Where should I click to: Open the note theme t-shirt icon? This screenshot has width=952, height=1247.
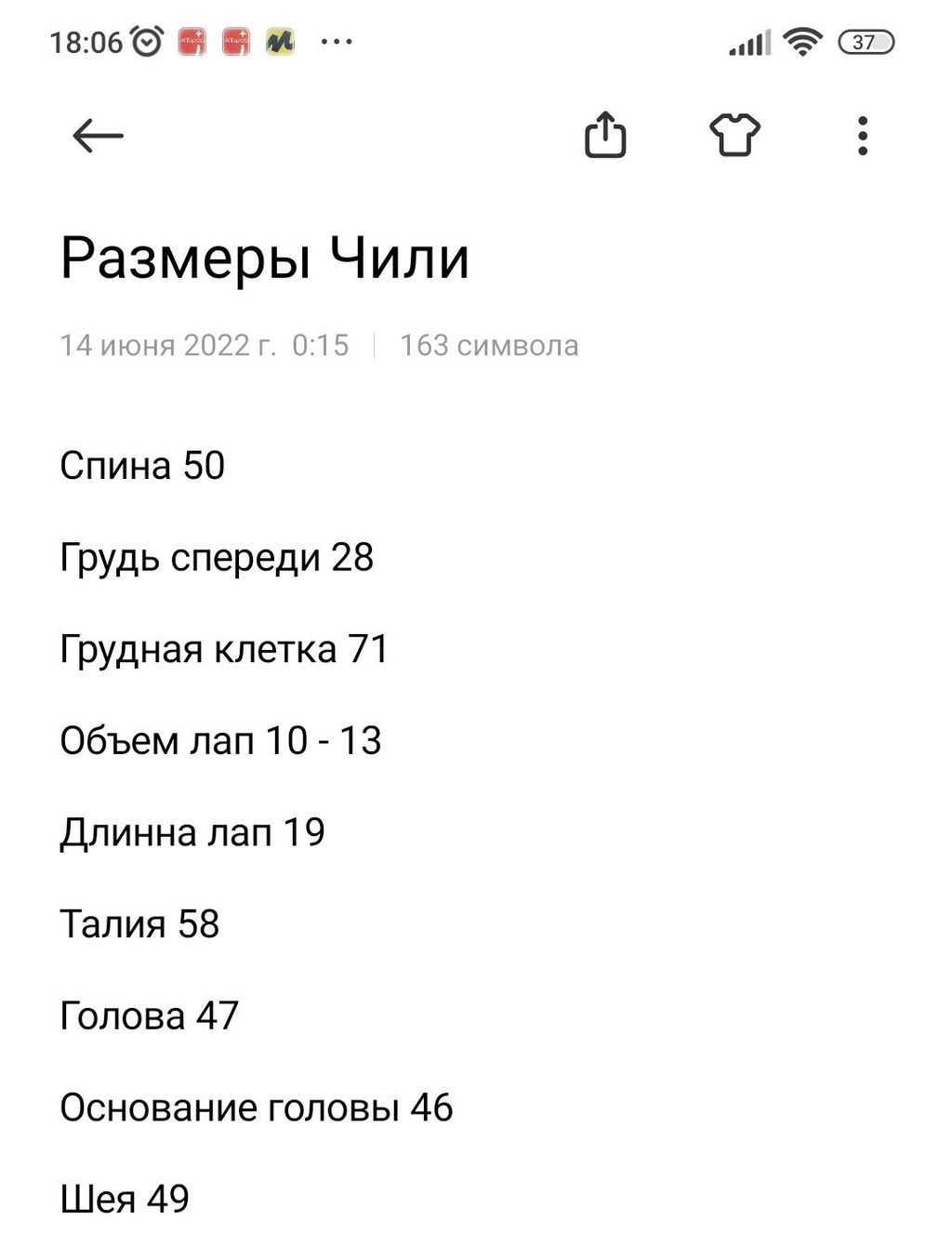coord(734,136)
